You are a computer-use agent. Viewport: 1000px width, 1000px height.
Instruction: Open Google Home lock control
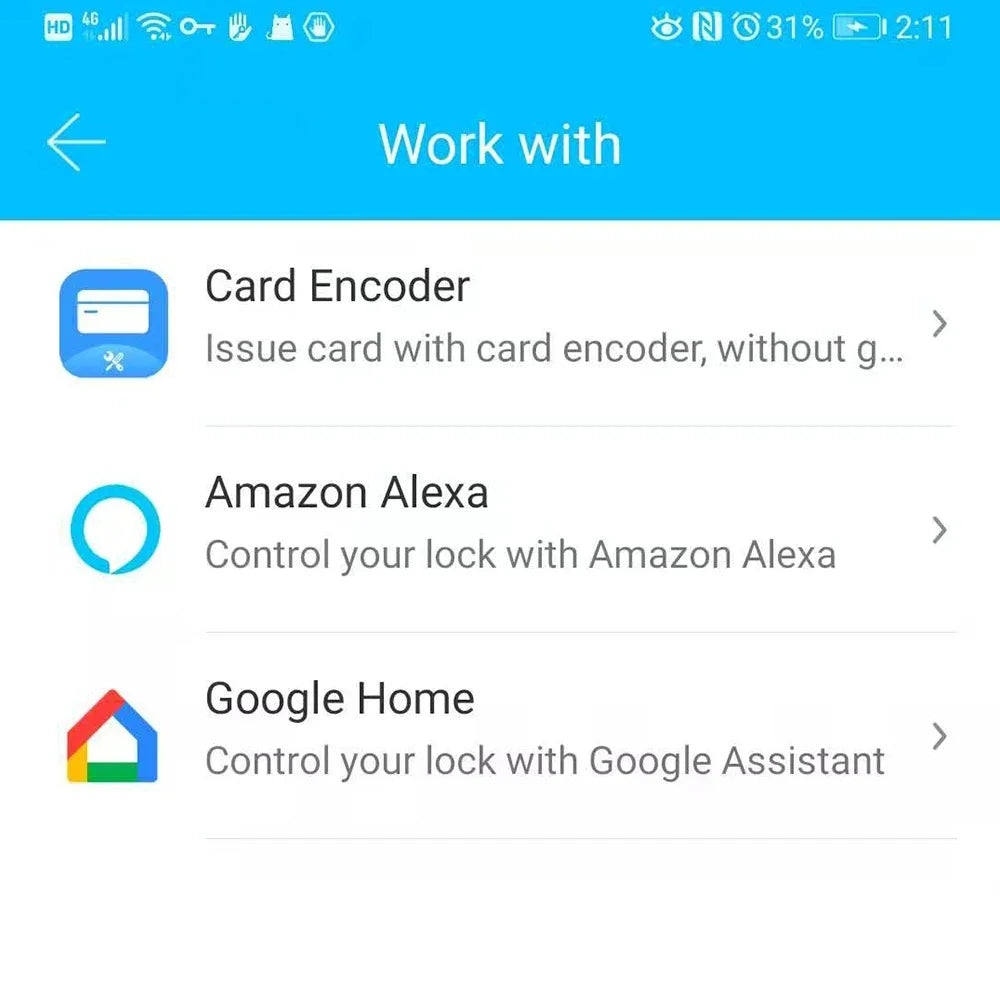click(500, 735)
